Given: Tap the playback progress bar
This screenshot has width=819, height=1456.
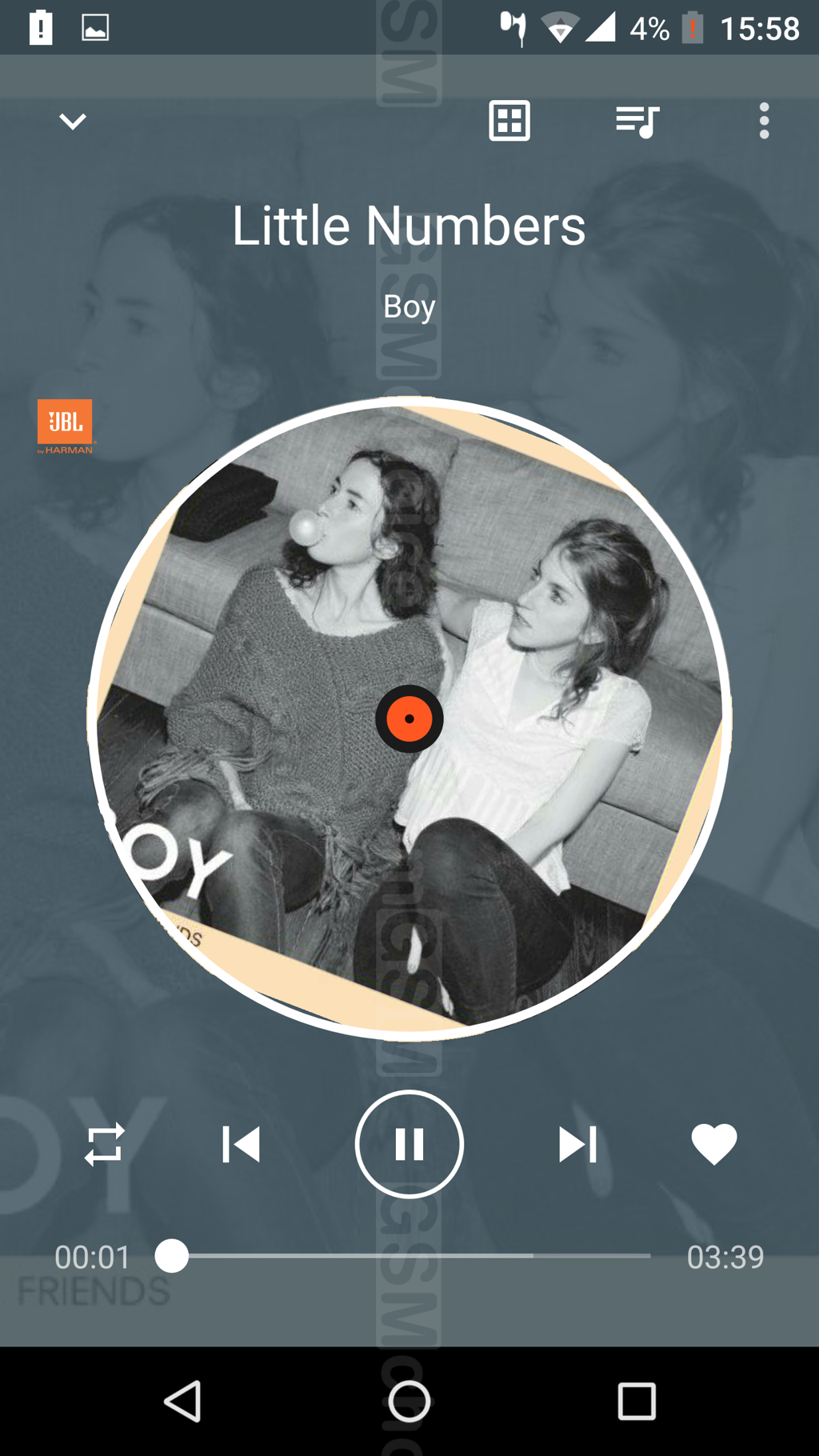Looking at the screenshot, I should 409,1256.
